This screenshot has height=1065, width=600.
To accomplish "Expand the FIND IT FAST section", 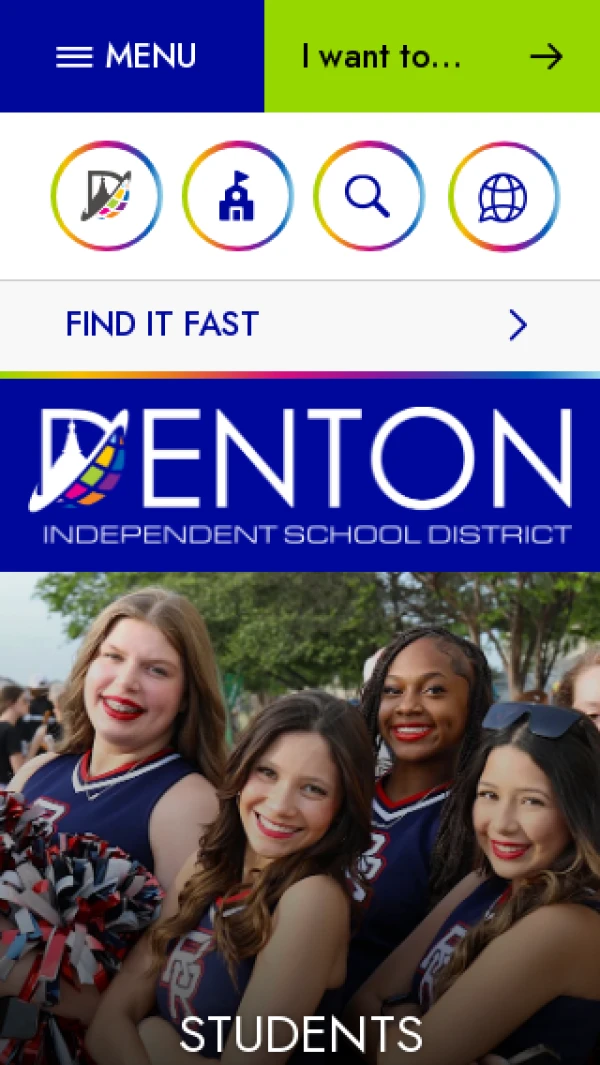I will coord(300,325).
